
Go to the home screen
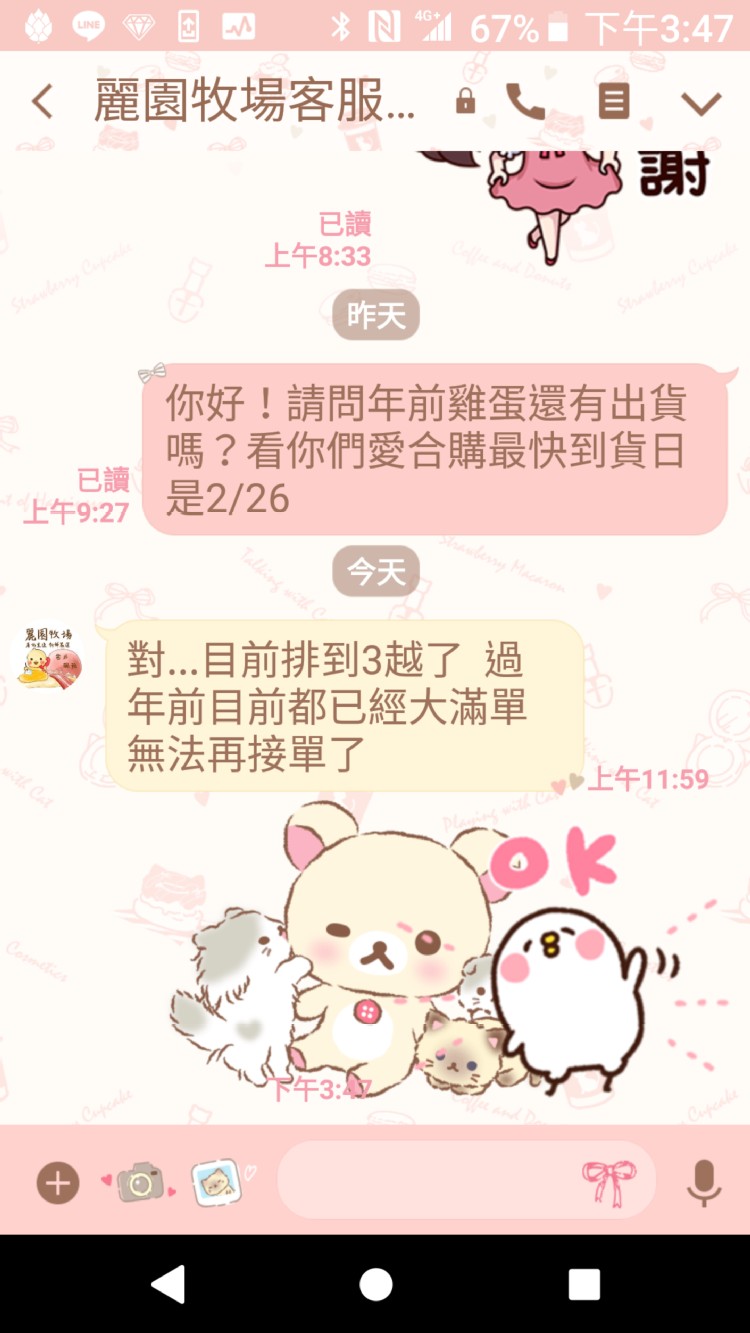[x=375, y=1284]
